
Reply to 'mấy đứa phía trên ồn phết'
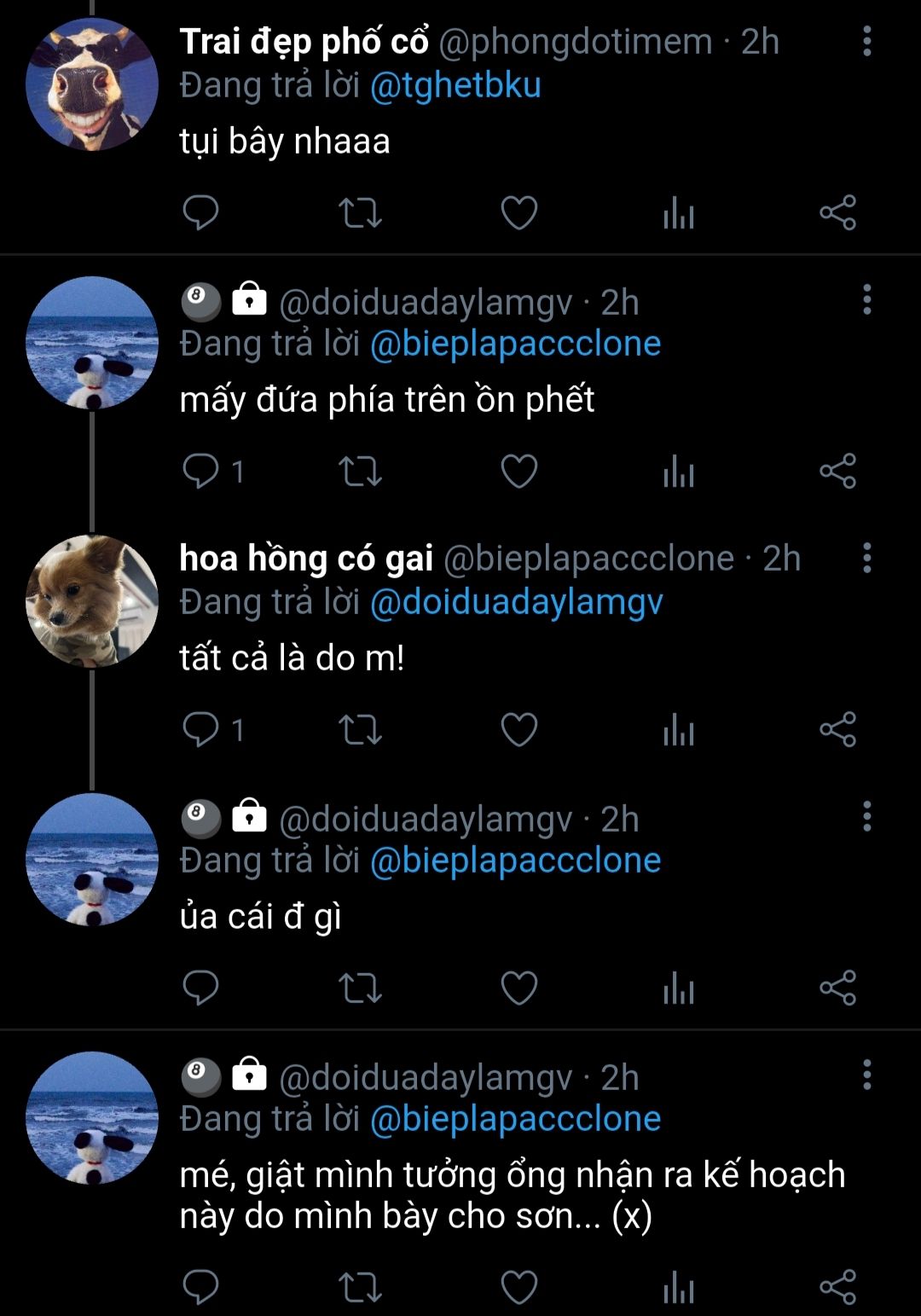[201, 471]
